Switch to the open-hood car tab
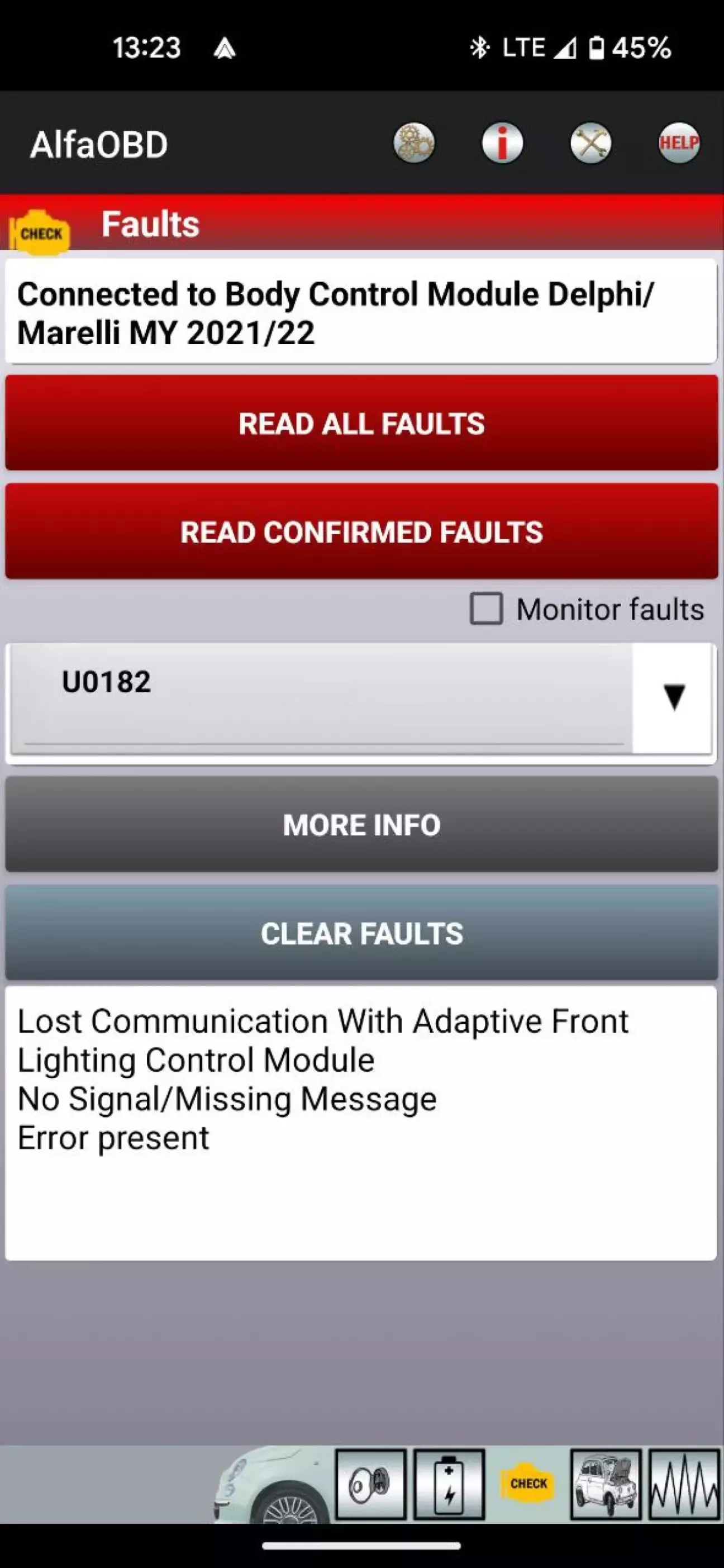This screenshot has width=724, height=1568. (606, 1484)
